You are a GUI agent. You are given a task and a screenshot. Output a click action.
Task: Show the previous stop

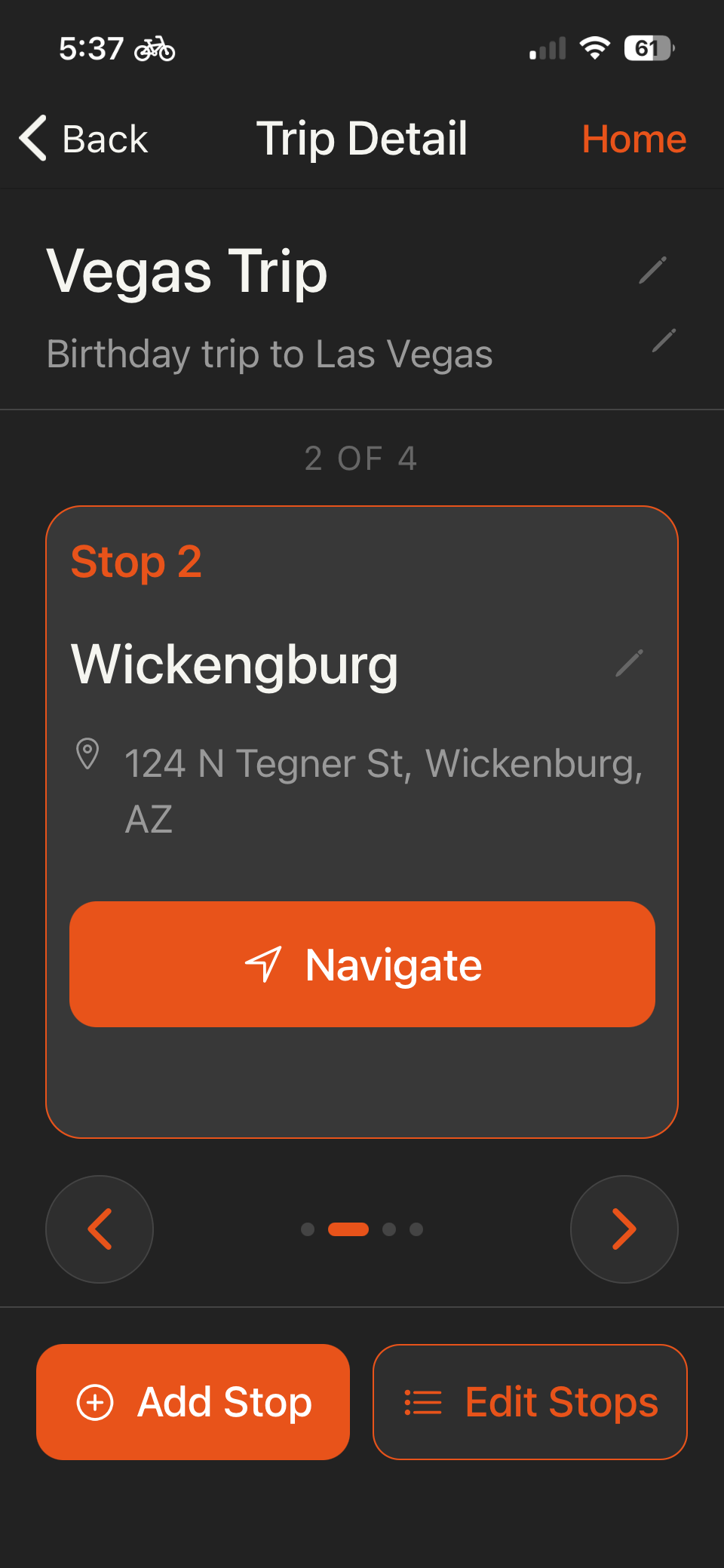pos(100,1229)
